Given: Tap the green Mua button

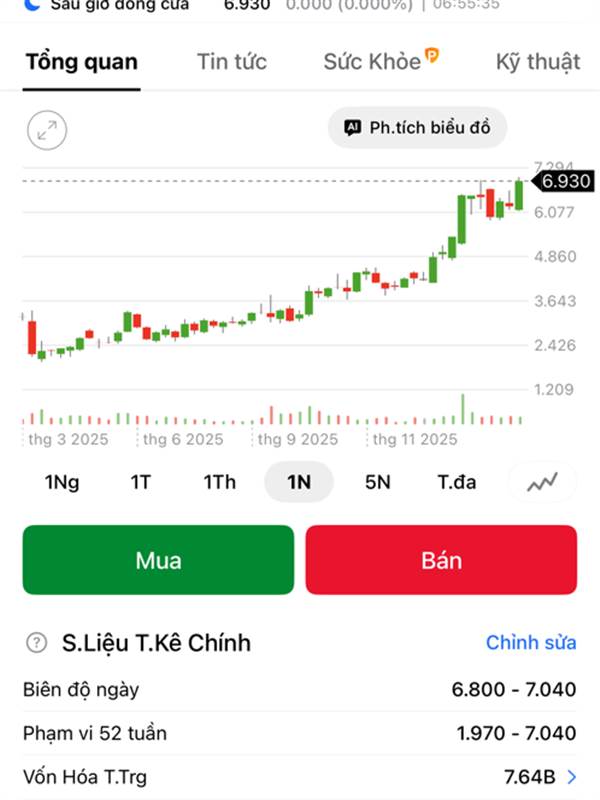Looking at the screenshot, I should coord(158,560).
